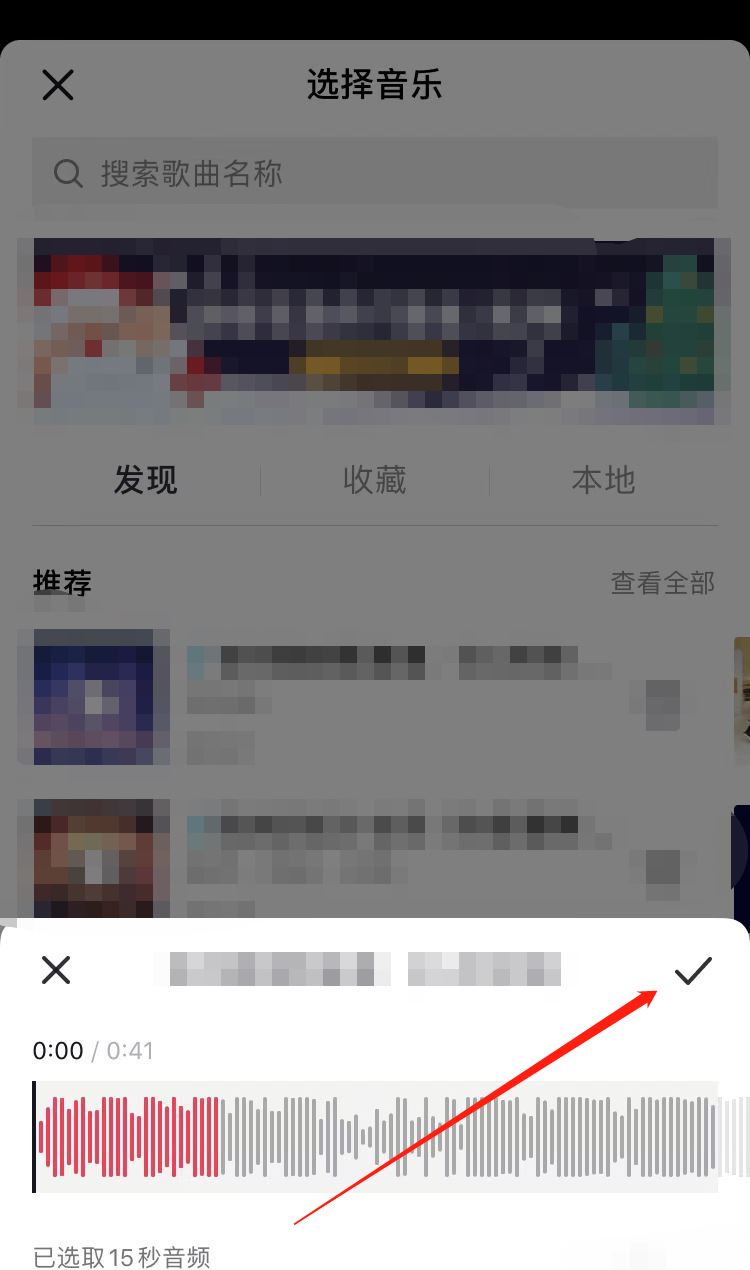This screenshot has width=750, height=1270.
Task: Tap the magnifier icon in the search bar
Action: tap(67, 173)
